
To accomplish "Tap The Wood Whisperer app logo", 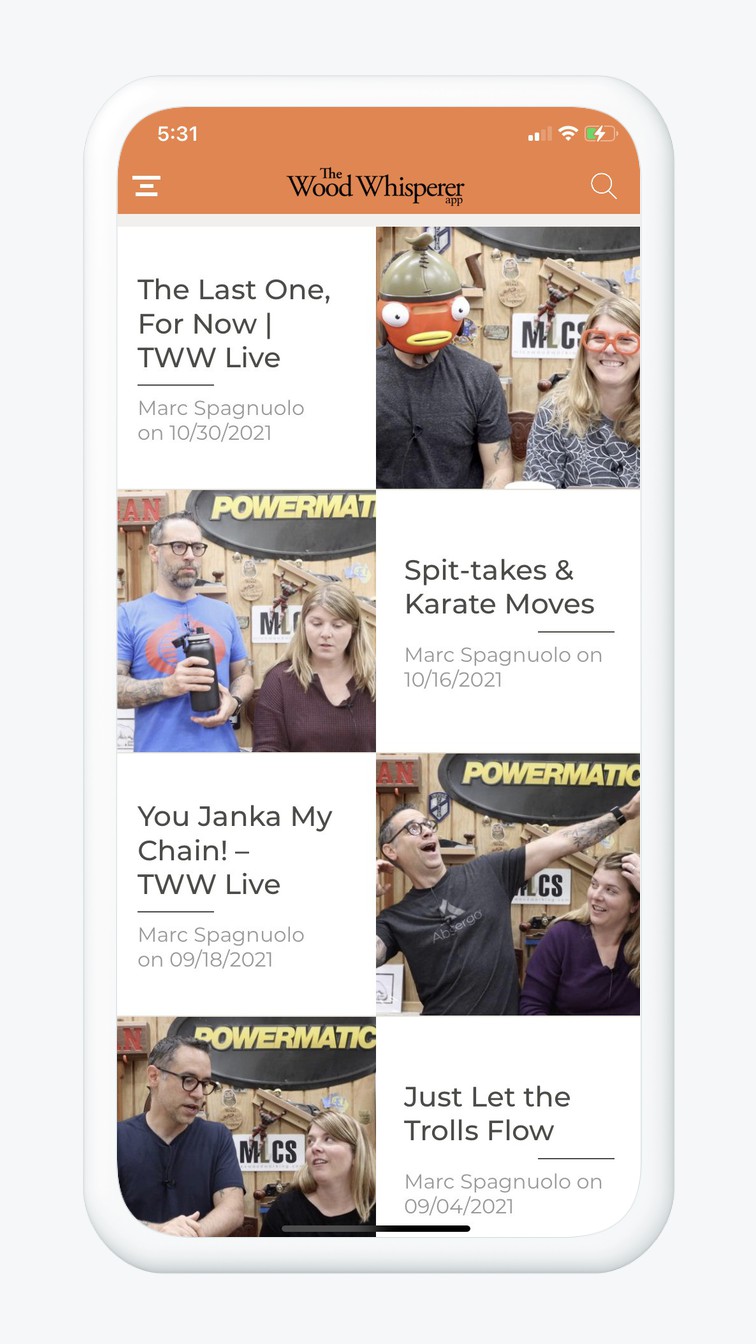I will pyautogui.click(x=377, y=186).
